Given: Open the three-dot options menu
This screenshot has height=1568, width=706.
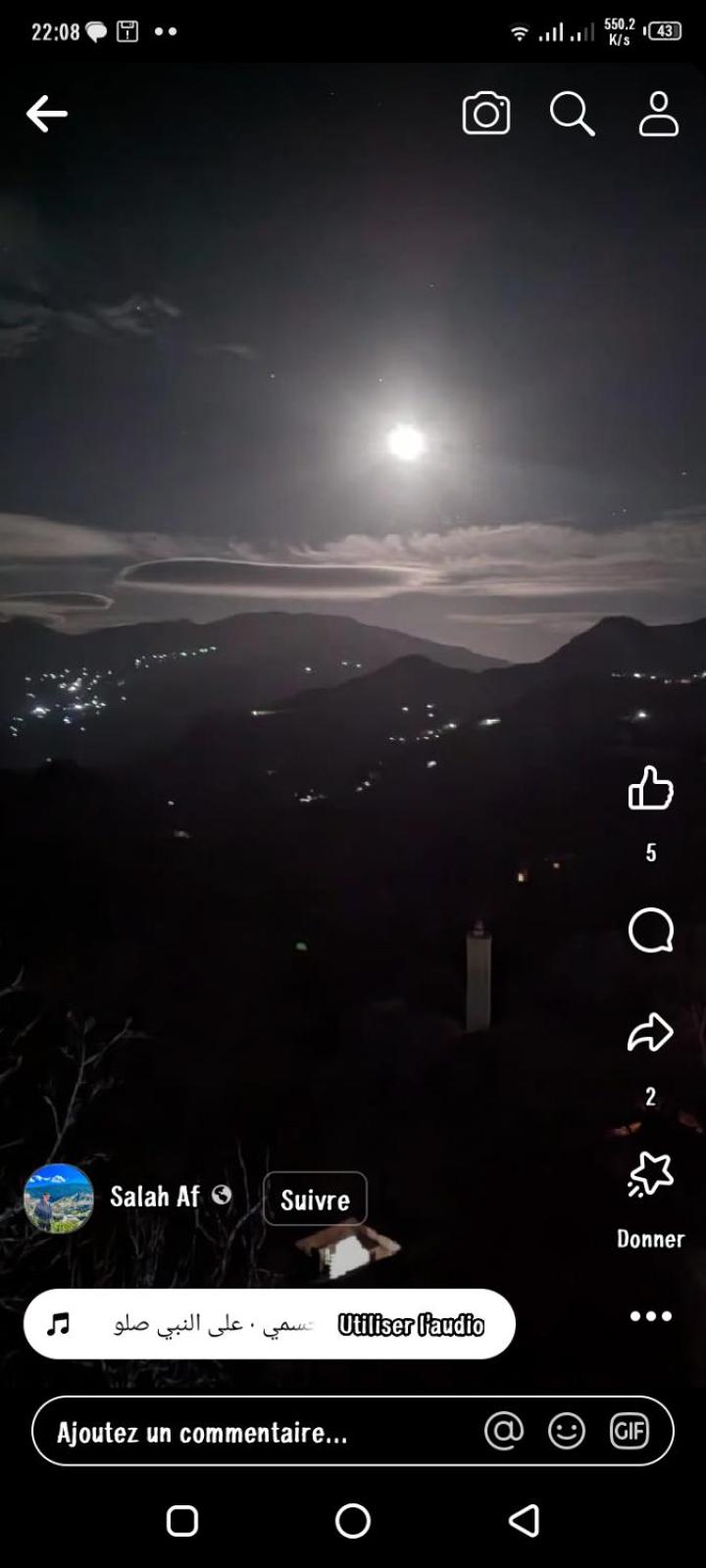Looking at the screenshot, I should coord(651,1316).
